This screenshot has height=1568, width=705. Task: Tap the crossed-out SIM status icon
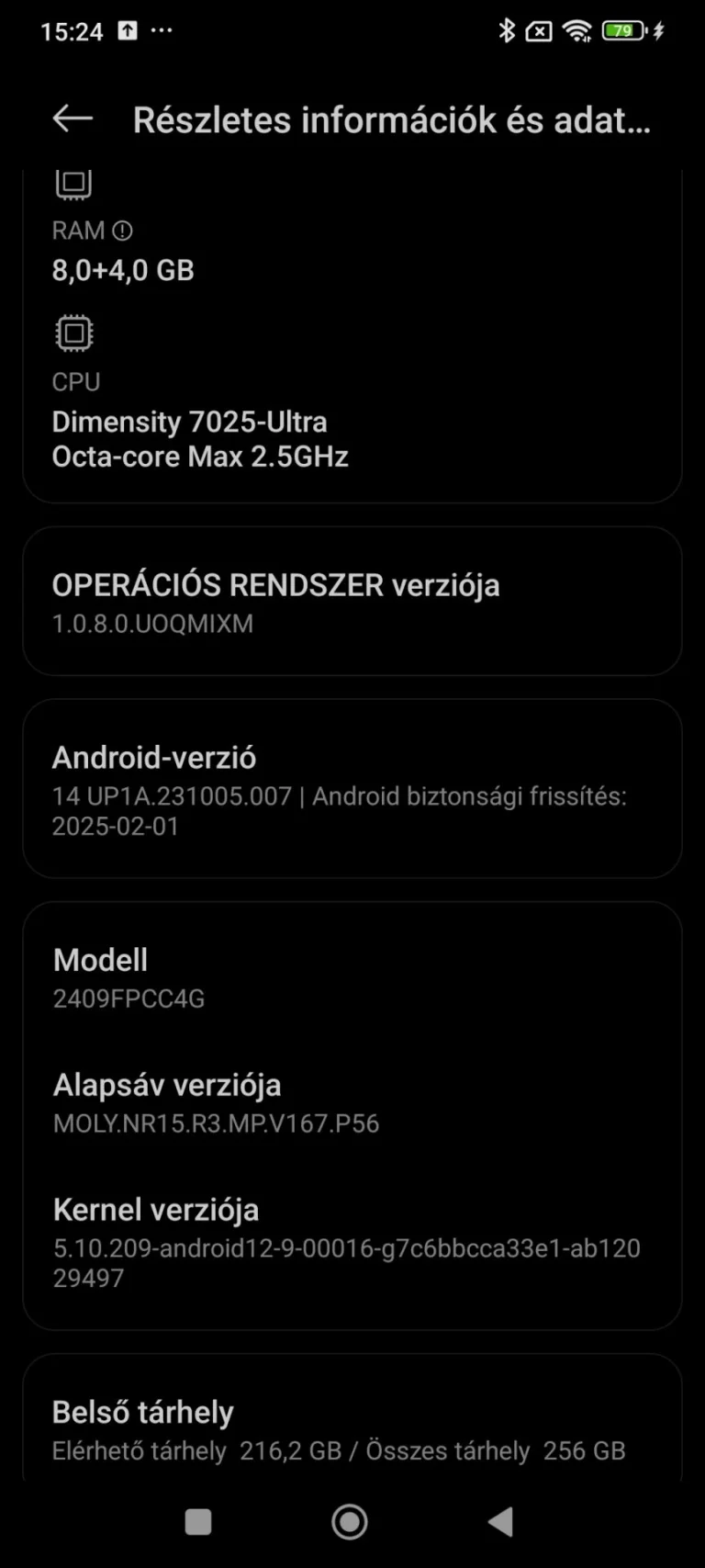click(x=541, y=30)
